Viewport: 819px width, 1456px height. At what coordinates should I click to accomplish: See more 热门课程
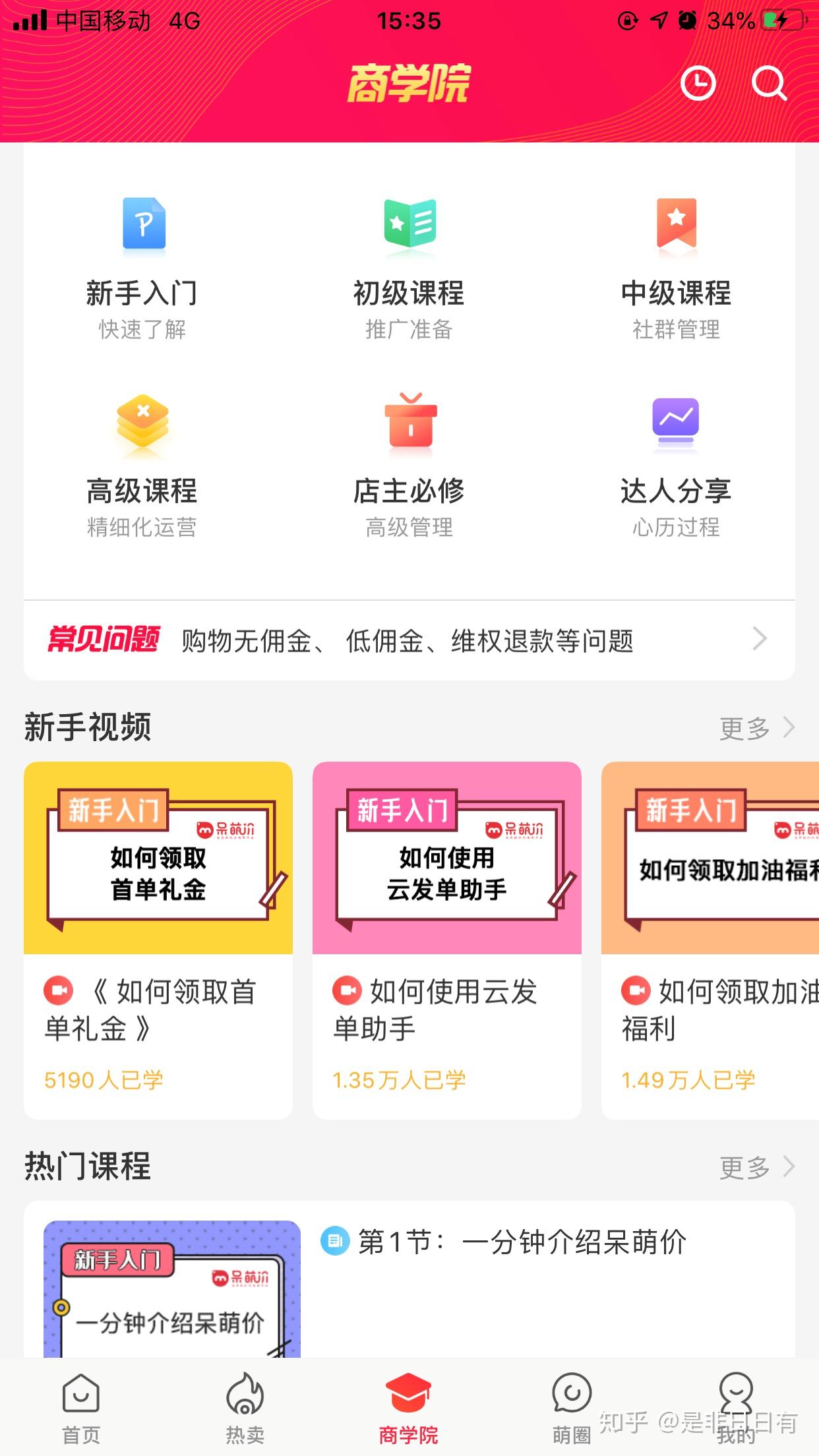755,1167
